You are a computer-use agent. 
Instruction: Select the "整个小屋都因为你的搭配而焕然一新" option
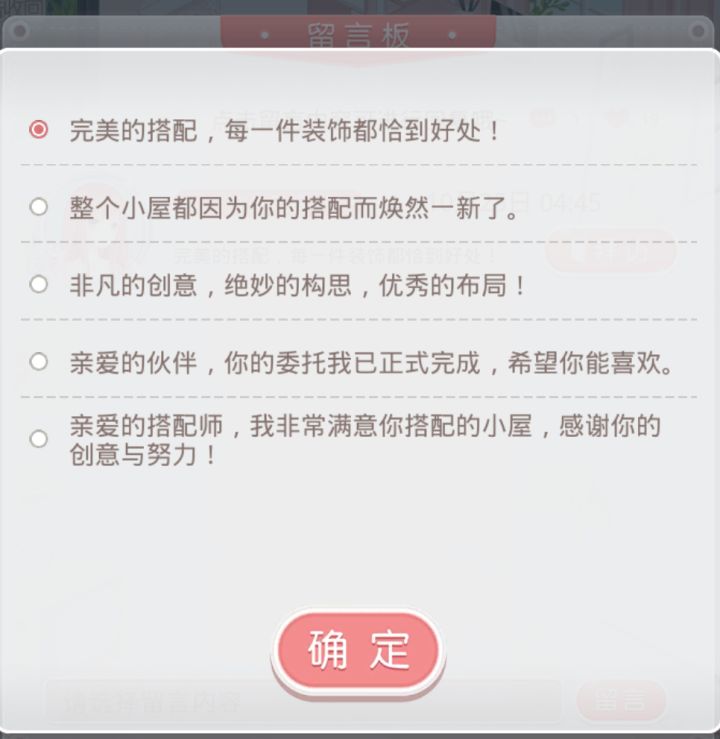tap(39, 205)
